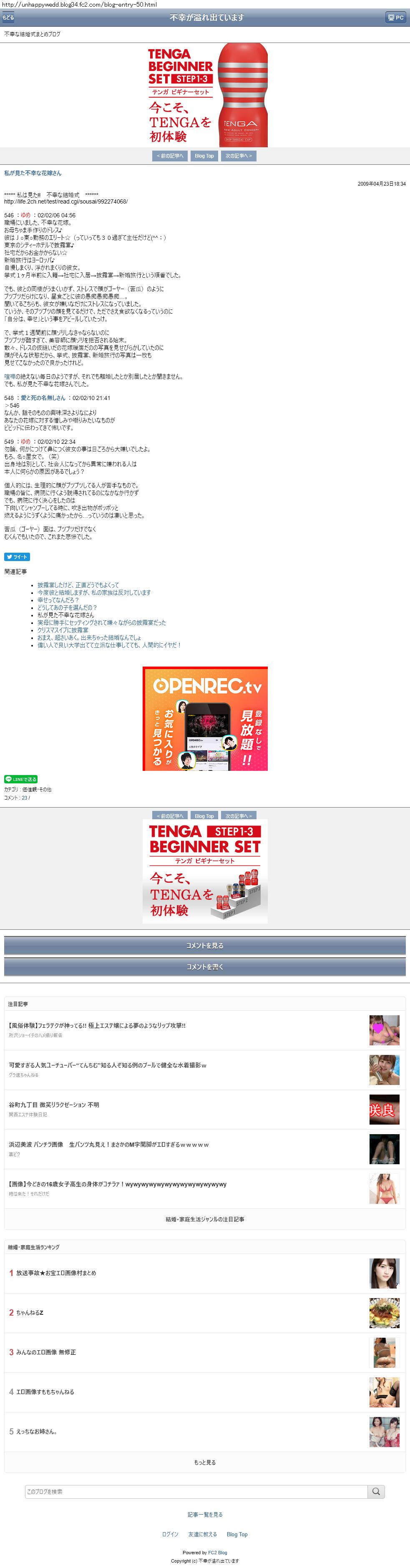This screenshot has width=410, height=1568.
Task: Open related article クリスマスイブに披露宴
Action: (x=63, y=630)
